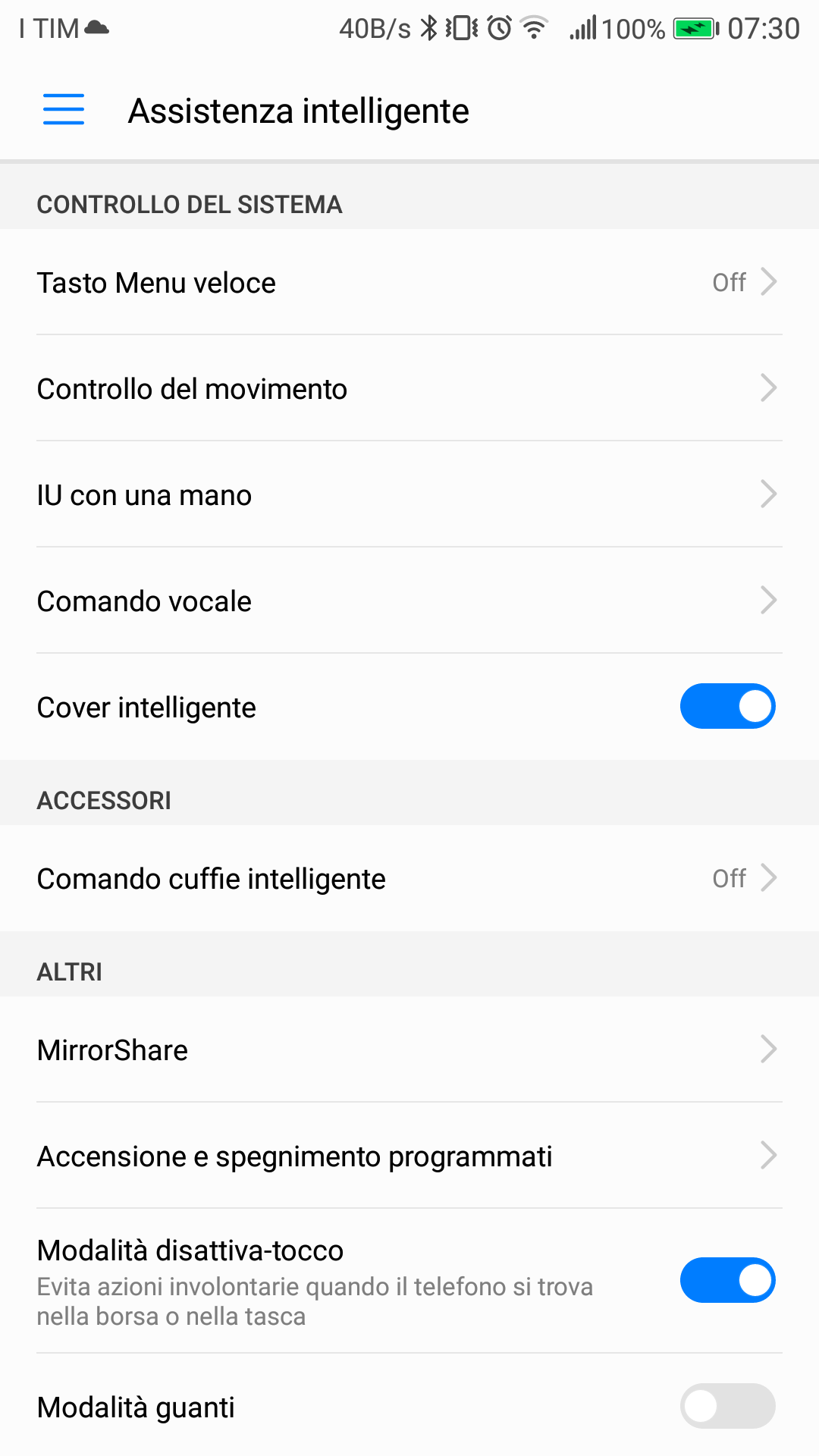
Task: Open Comando cuffie intelligente
Action: click(x=409, y=878)
